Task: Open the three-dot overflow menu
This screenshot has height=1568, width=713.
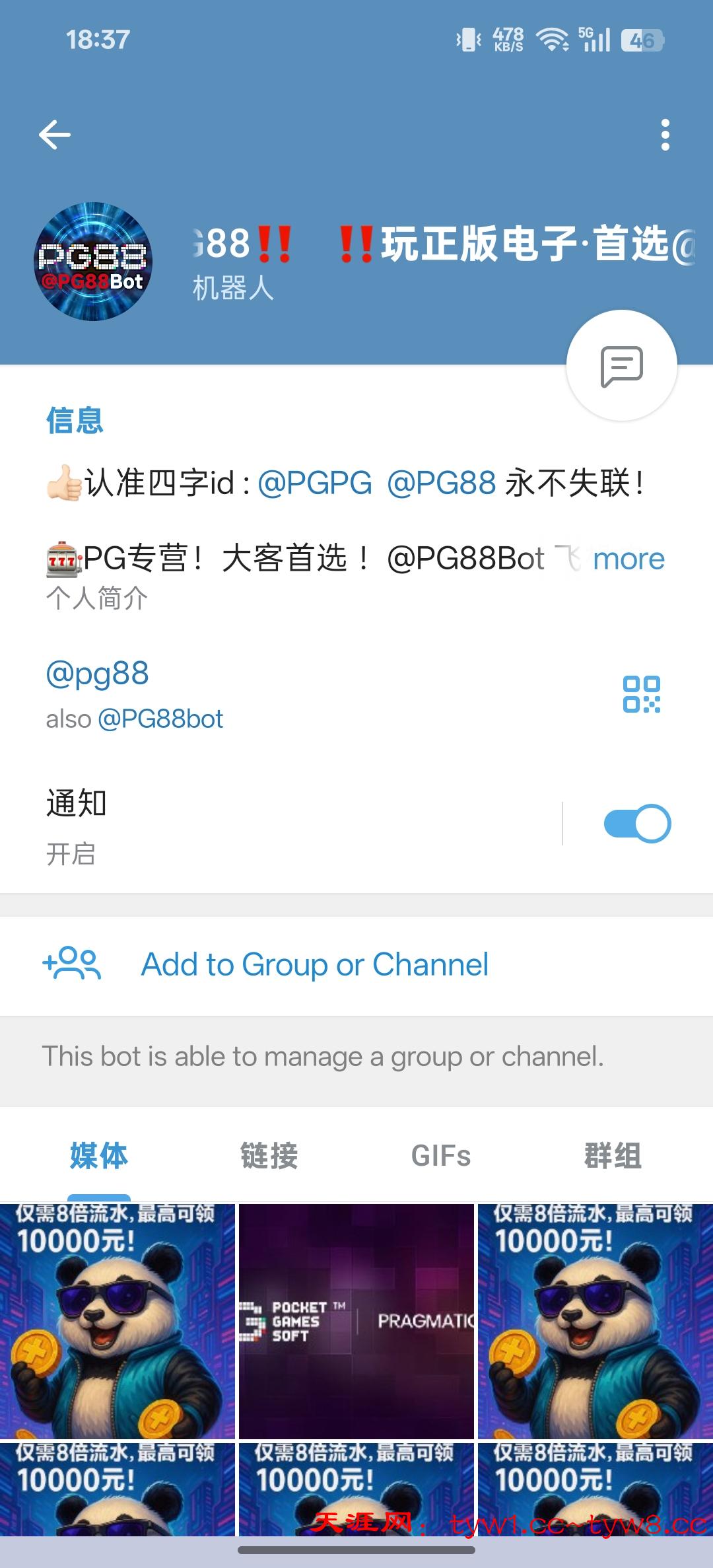Action: (x=665, y=135)
